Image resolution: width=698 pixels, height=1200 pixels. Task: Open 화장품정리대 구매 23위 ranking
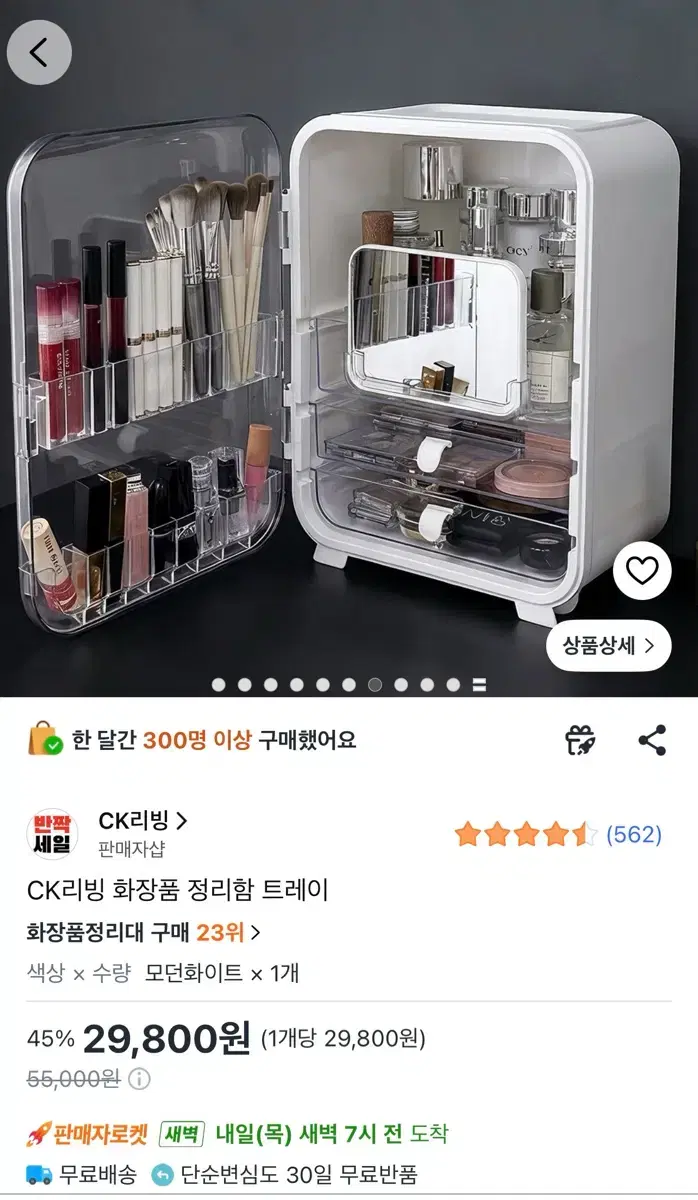(x=143, y=932)
